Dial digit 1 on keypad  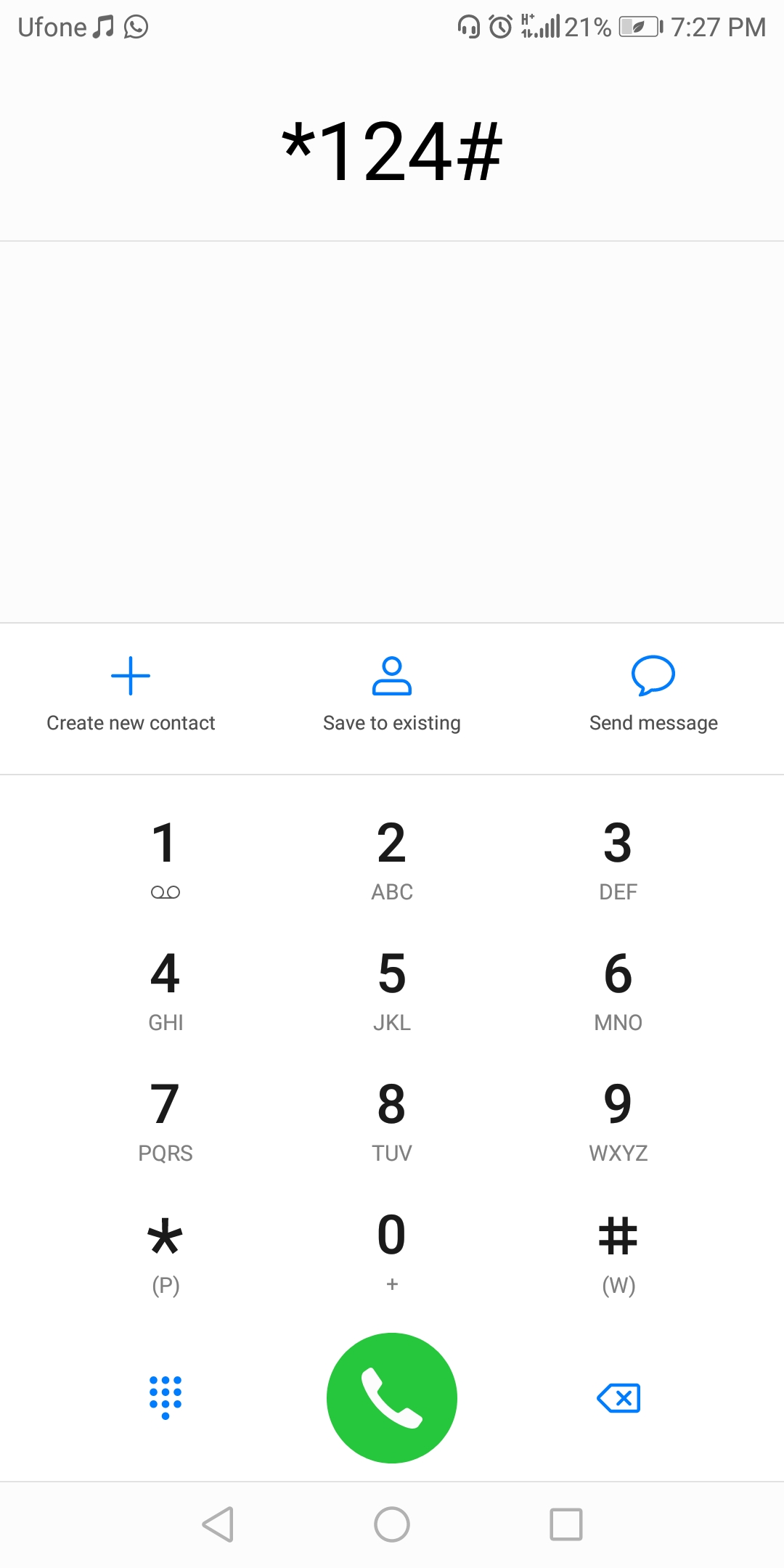click(x=166, y=857)
